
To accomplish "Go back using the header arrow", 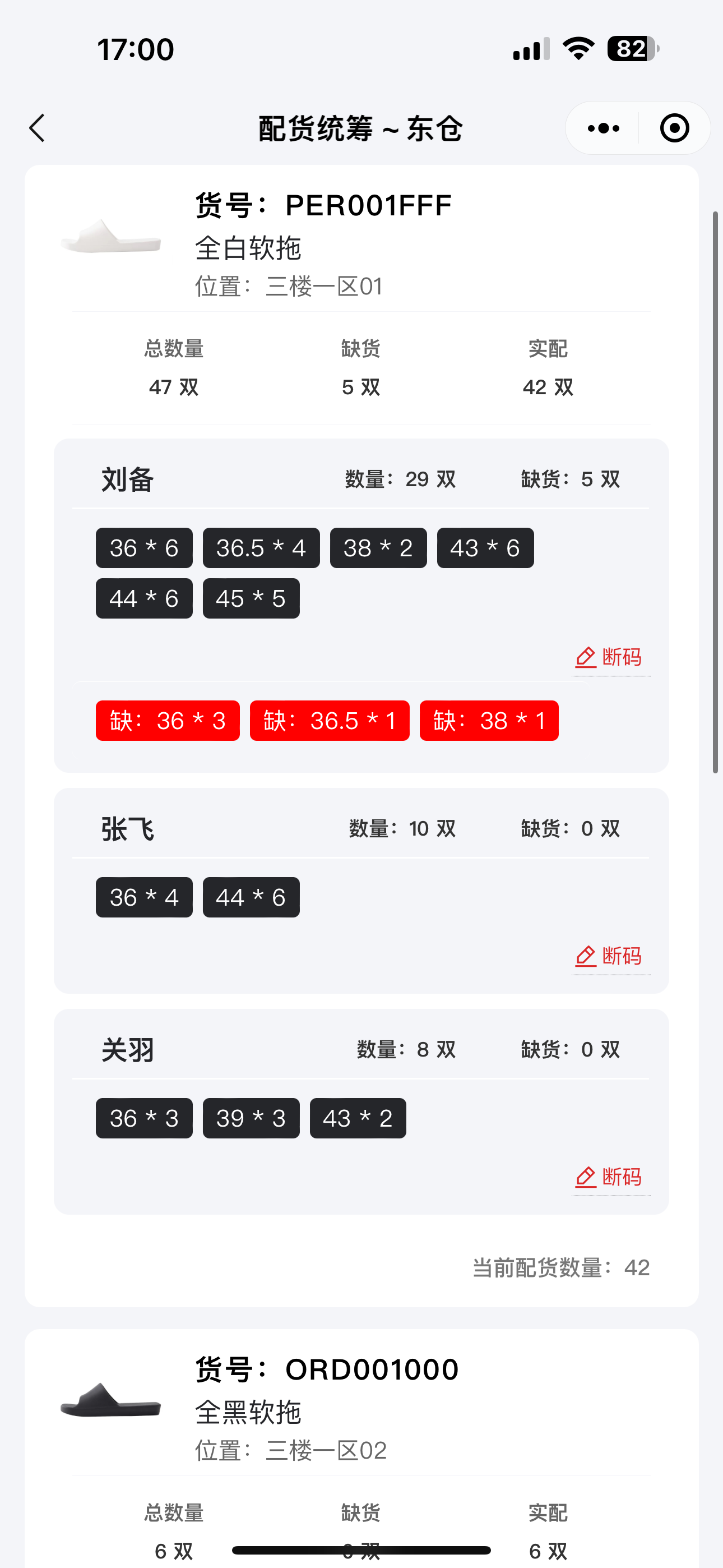I will point(38,128).
